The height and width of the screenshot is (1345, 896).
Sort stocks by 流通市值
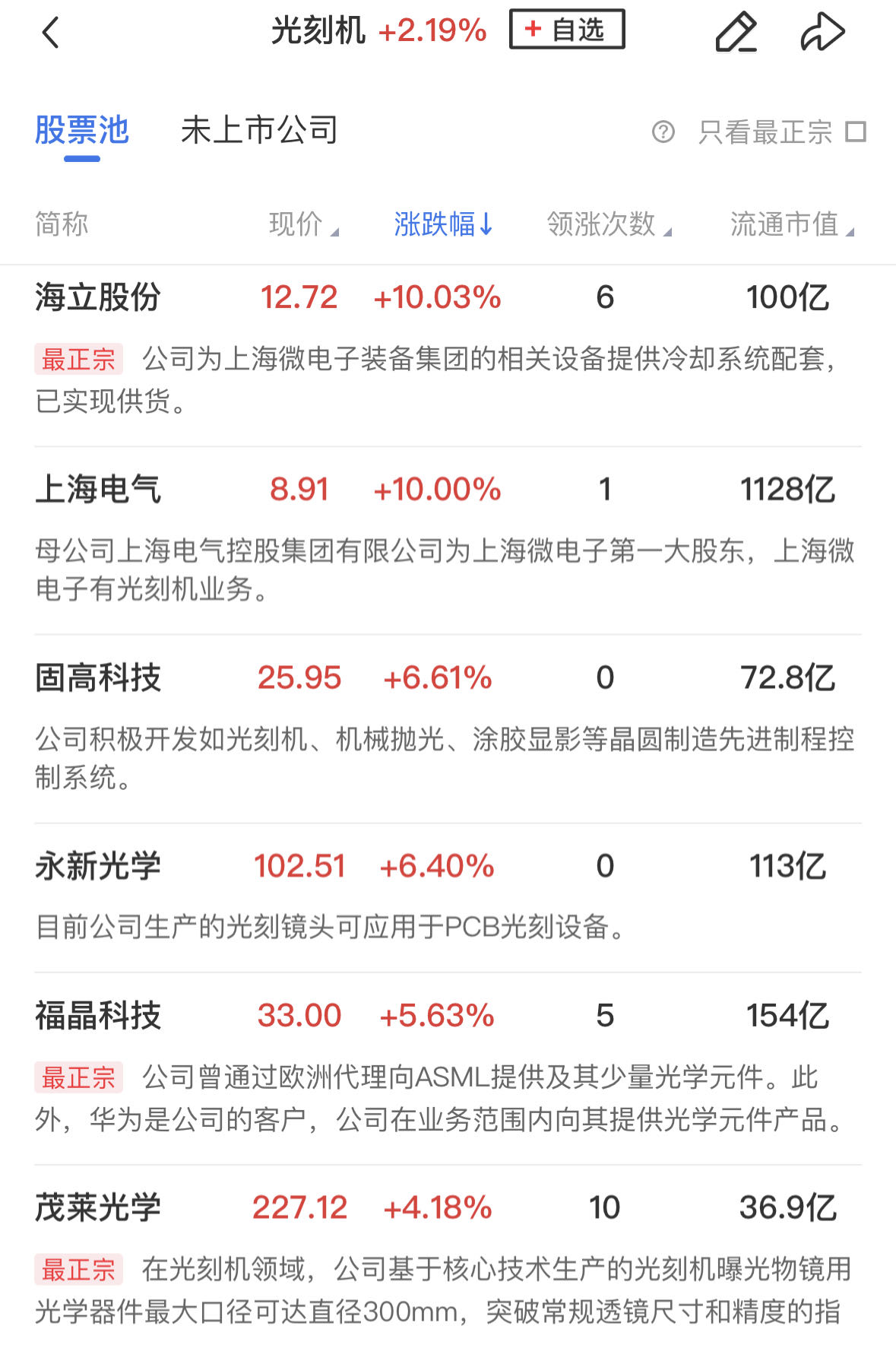pos(790,224)
